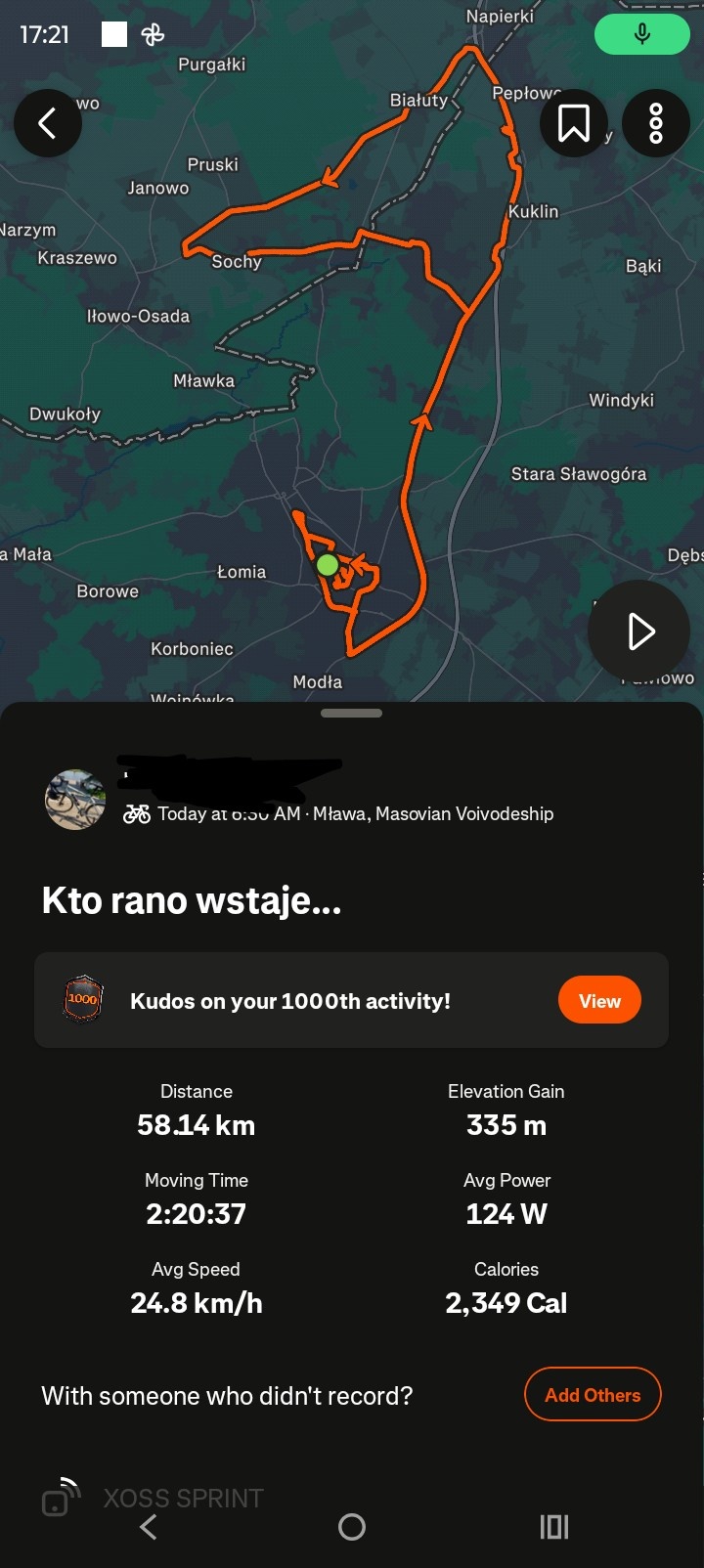The height and width of the screenshot is (1568, 704).
Task: Bookmark this activity route
Action: [574, 123]
